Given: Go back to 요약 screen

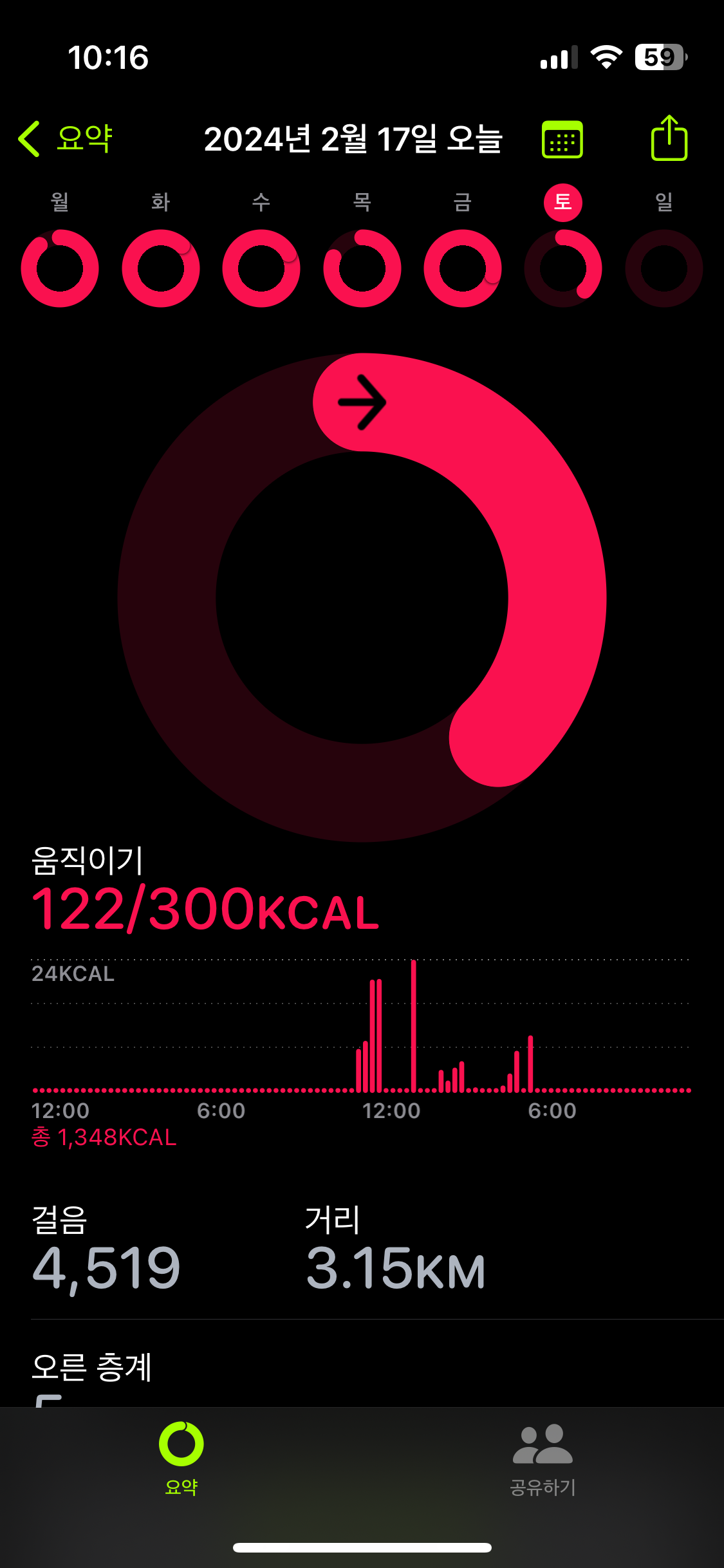Looking at the screenshot, I should pyautogui.click(x=66, y=138).
